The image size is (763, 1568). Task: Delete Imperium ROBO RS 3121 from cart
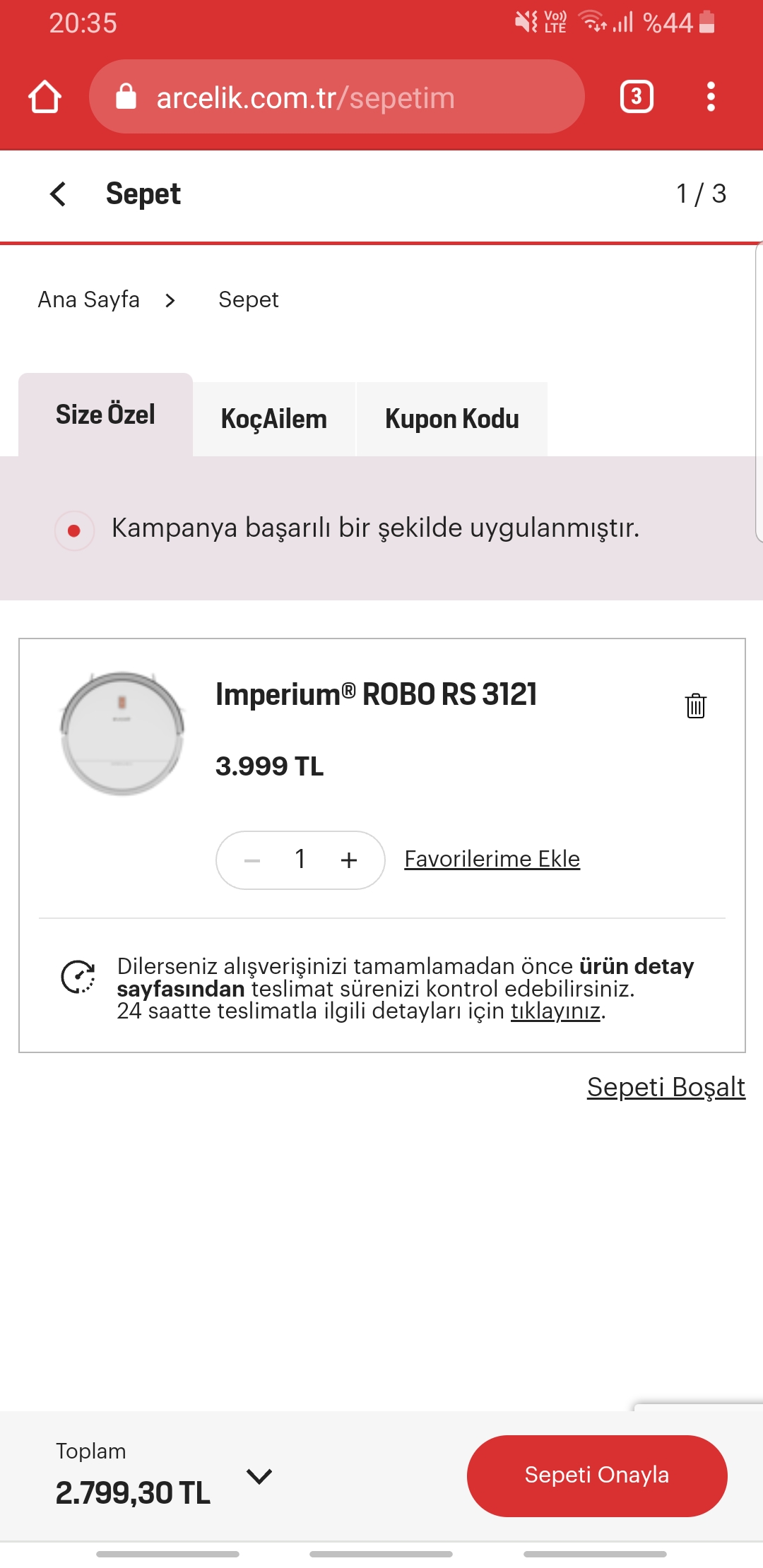pyautogui.click(x=695, y=705)
